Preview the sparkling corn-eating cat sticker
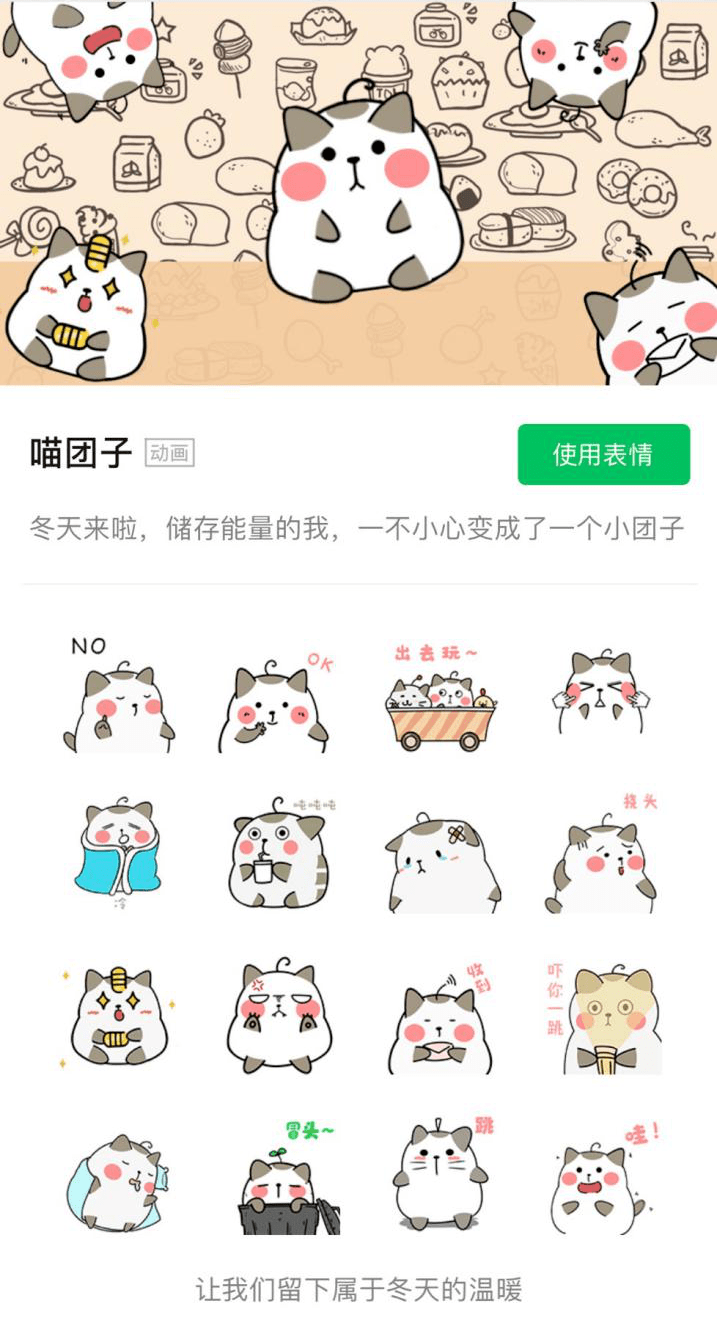This screenshot has width=718, height=1320. click(x=118, y=1016)
